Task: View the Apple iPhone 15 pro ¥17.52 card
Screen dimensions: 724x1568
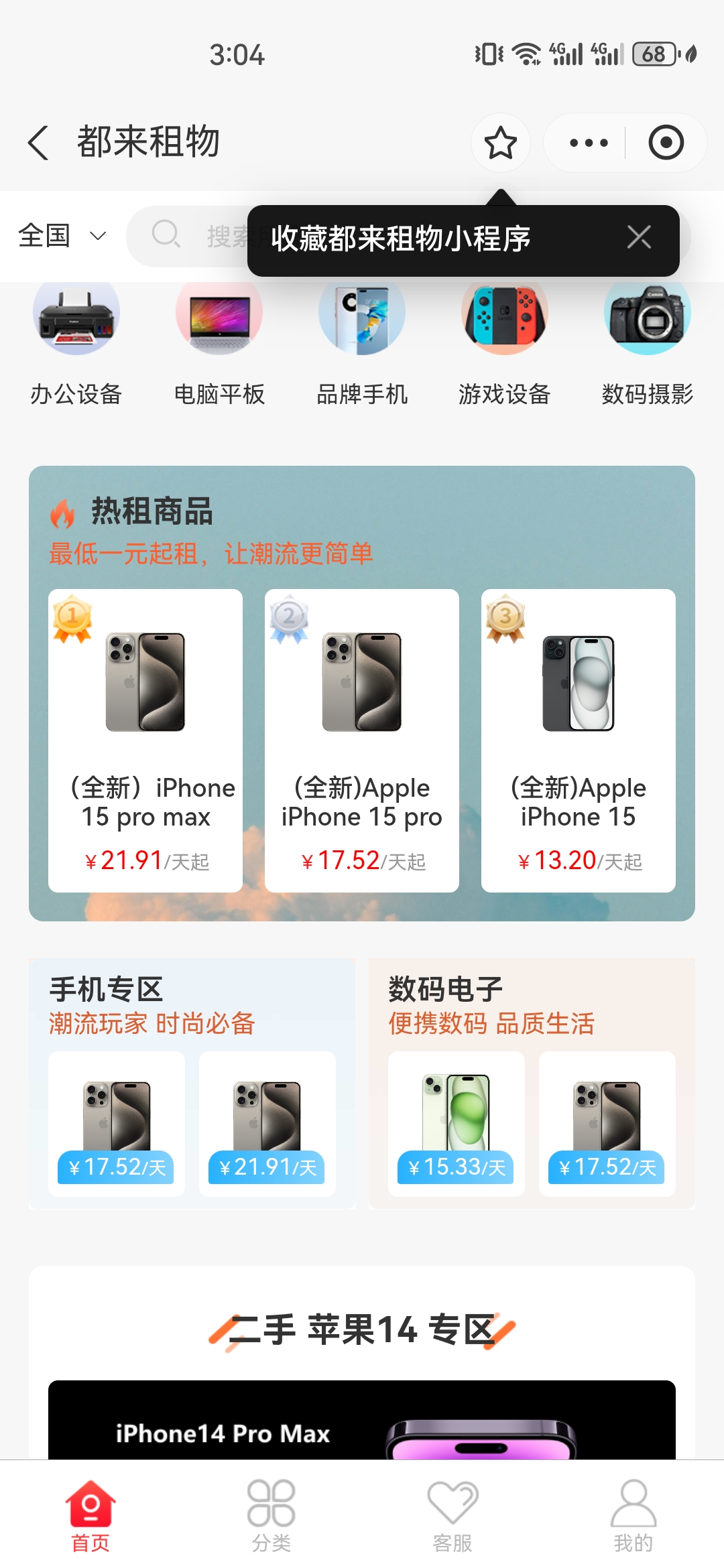Action: [x=362, y=740]
